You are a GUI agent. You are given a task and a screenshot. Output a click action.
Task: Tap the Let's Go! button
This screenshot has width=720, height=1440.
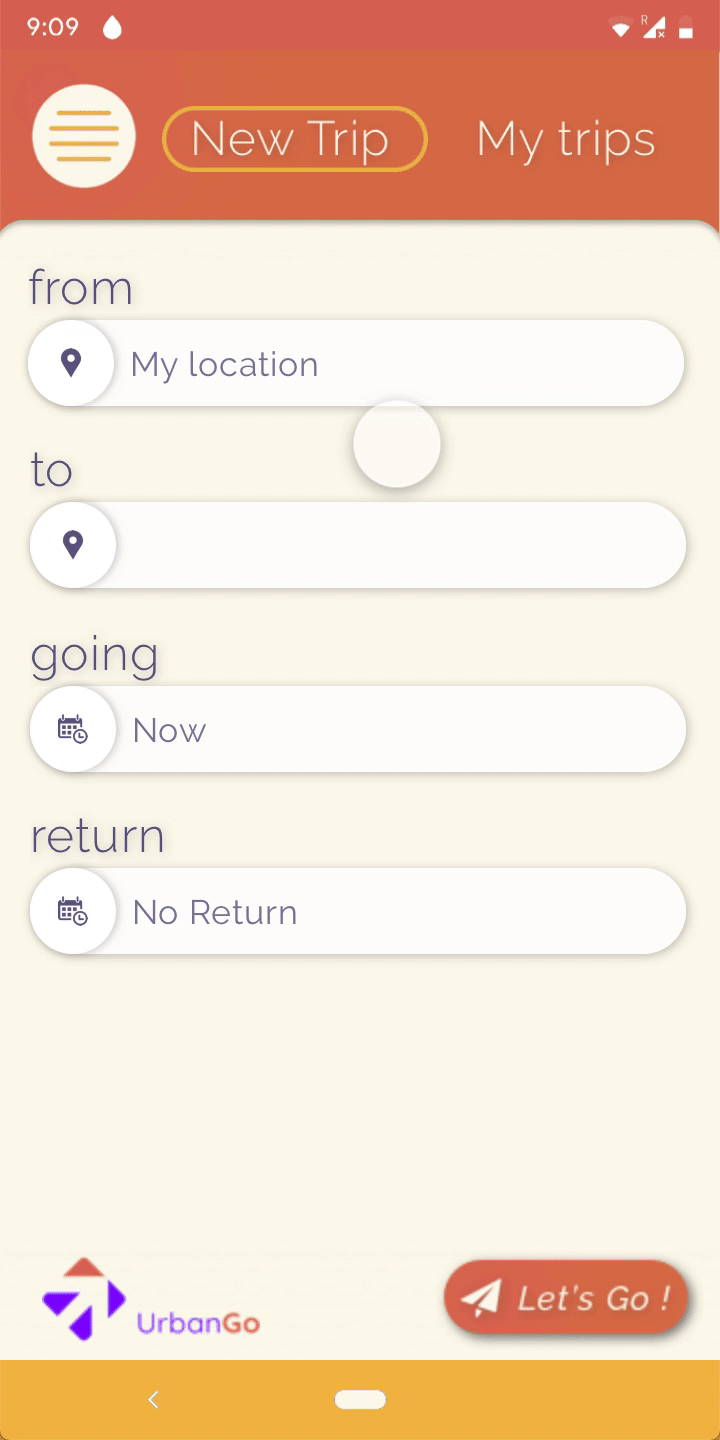(567, 1298)
